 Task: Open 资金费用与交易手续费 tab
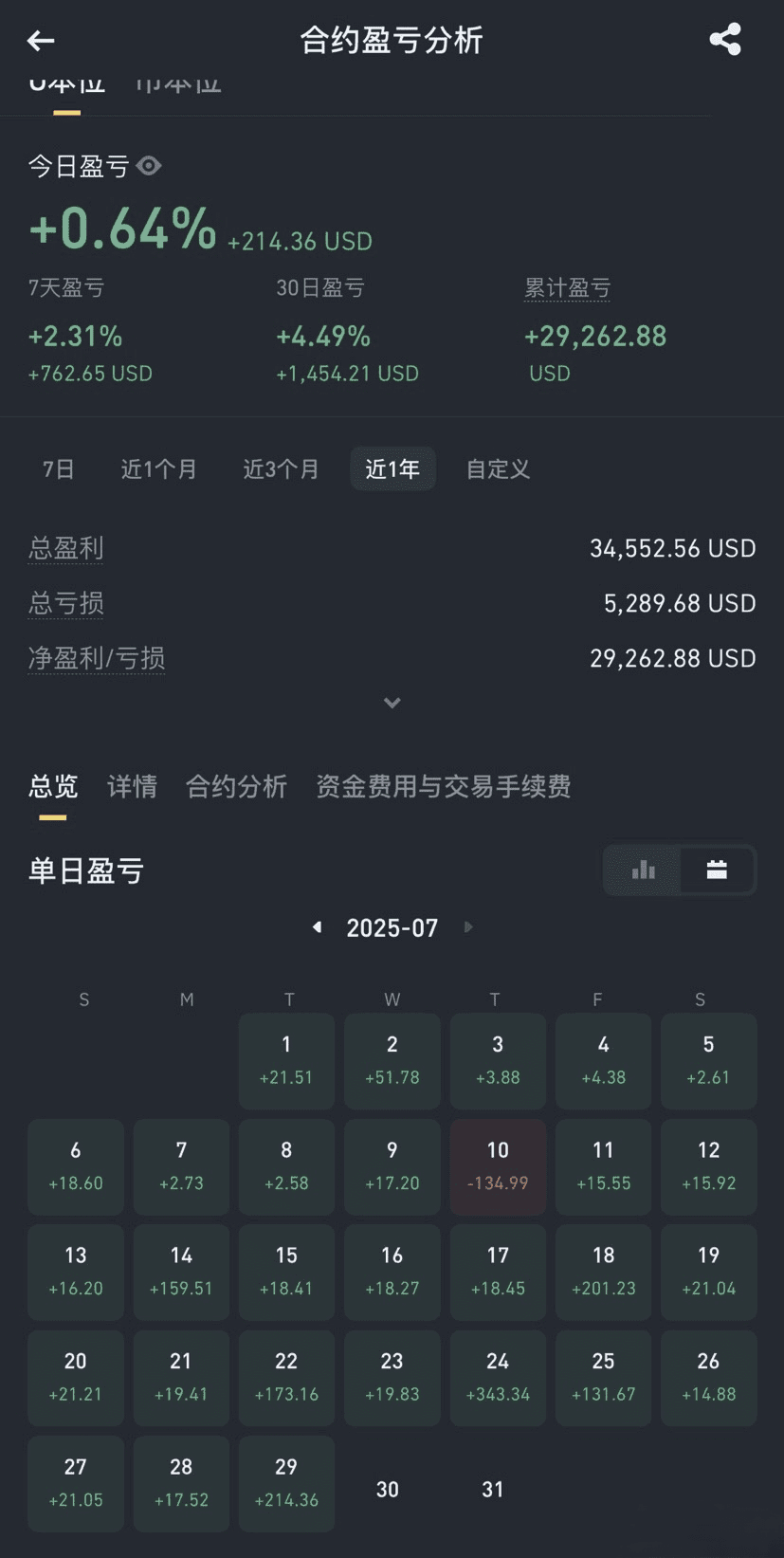coord(443,786)
